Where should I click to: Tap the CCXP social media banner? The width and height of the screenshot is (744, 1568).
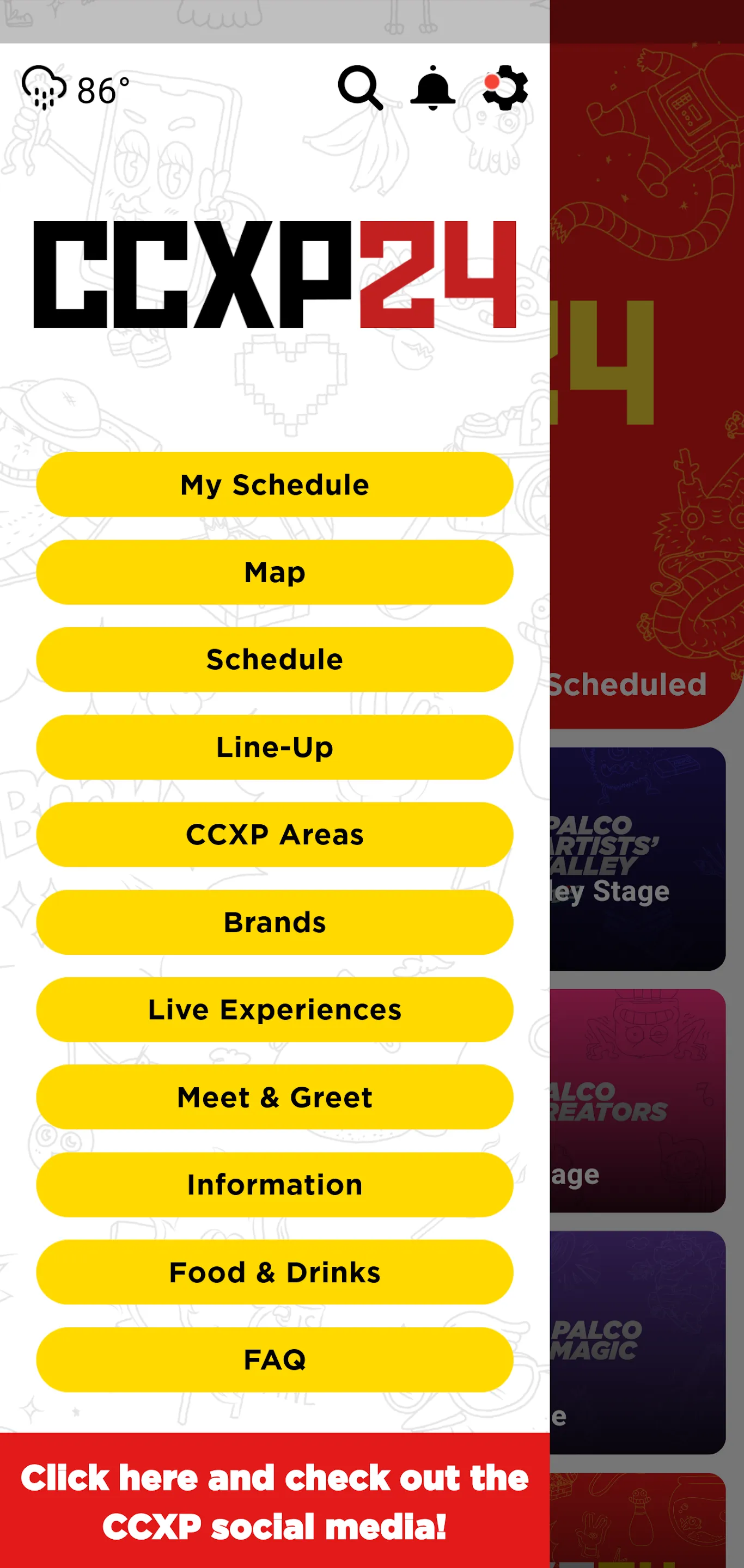(x=275, y=1501)
